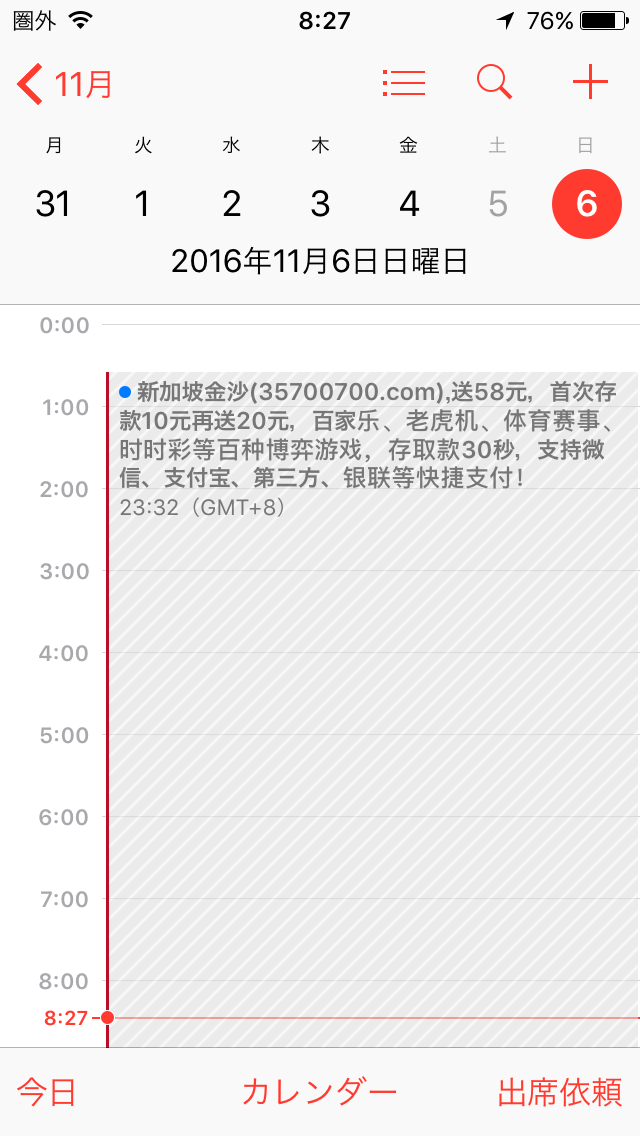Go back to the 11月 month view
Image resolution: width=640 pixels, height=1136 pixels.
(x=65, y=84)
